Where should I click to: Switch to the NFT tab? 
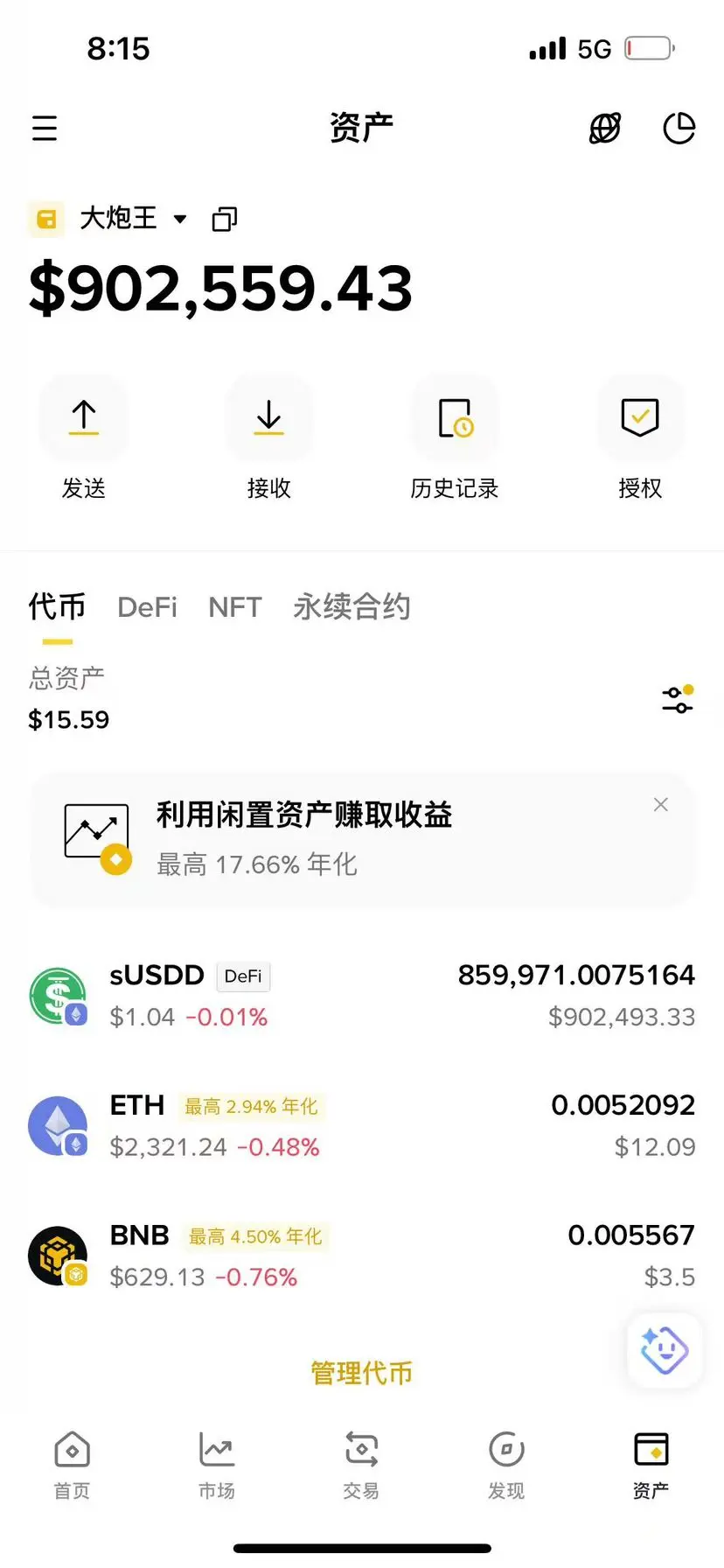pos(234,607)
